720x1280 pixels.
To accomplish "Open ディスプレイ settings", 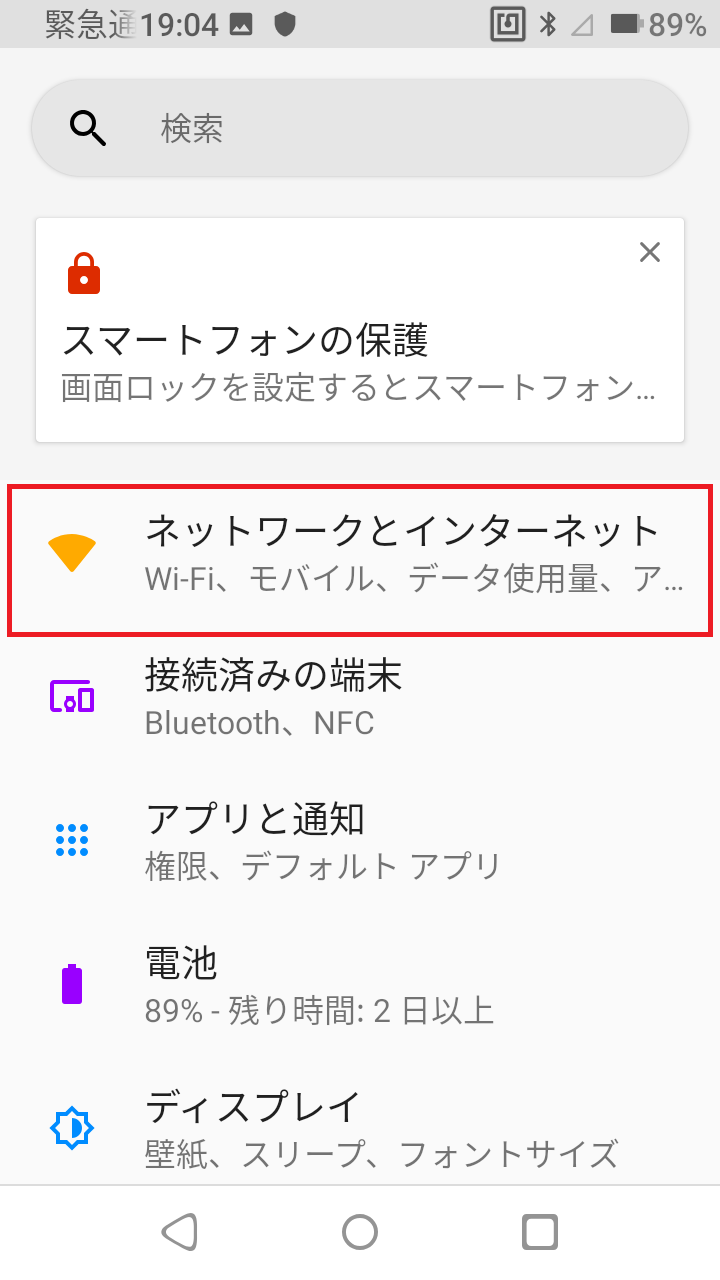I will pos(360,1128).
